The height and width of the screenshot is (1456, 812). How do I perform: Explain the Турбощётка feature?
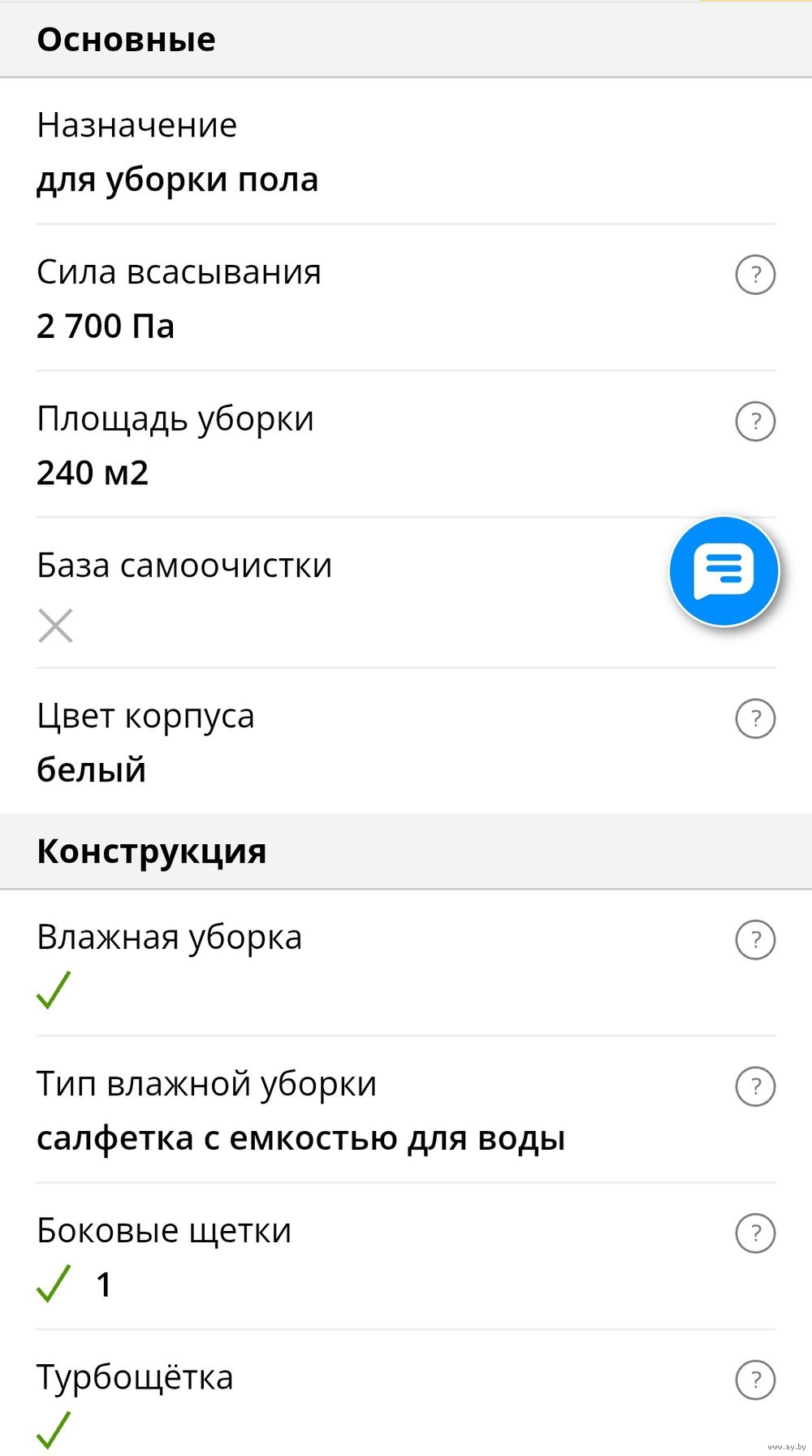(755, 1380)
